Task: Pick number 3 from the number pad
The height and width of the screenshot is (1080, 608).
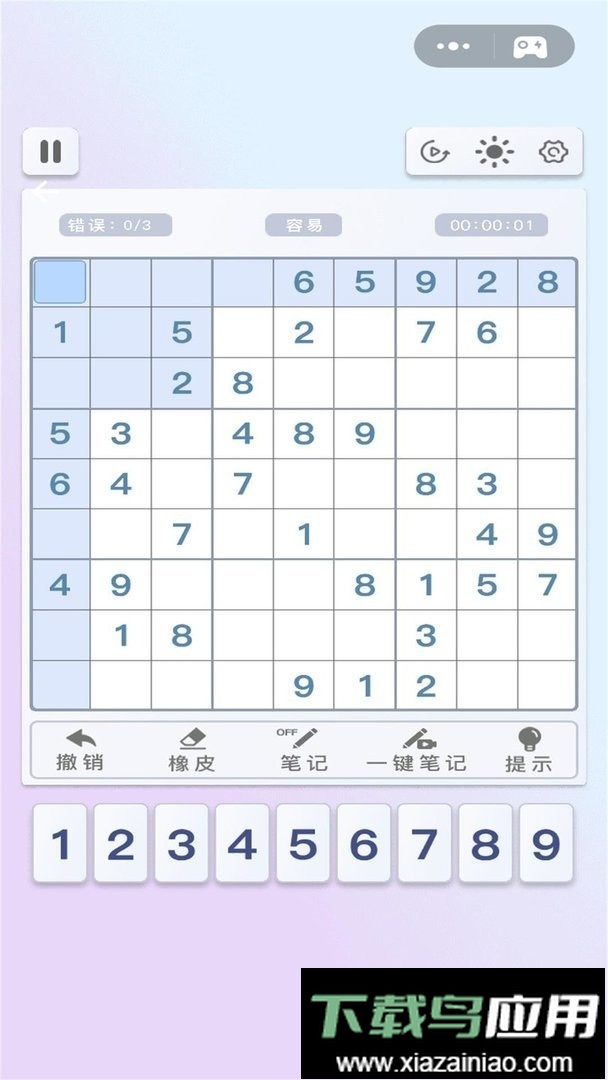Action: 181,844
